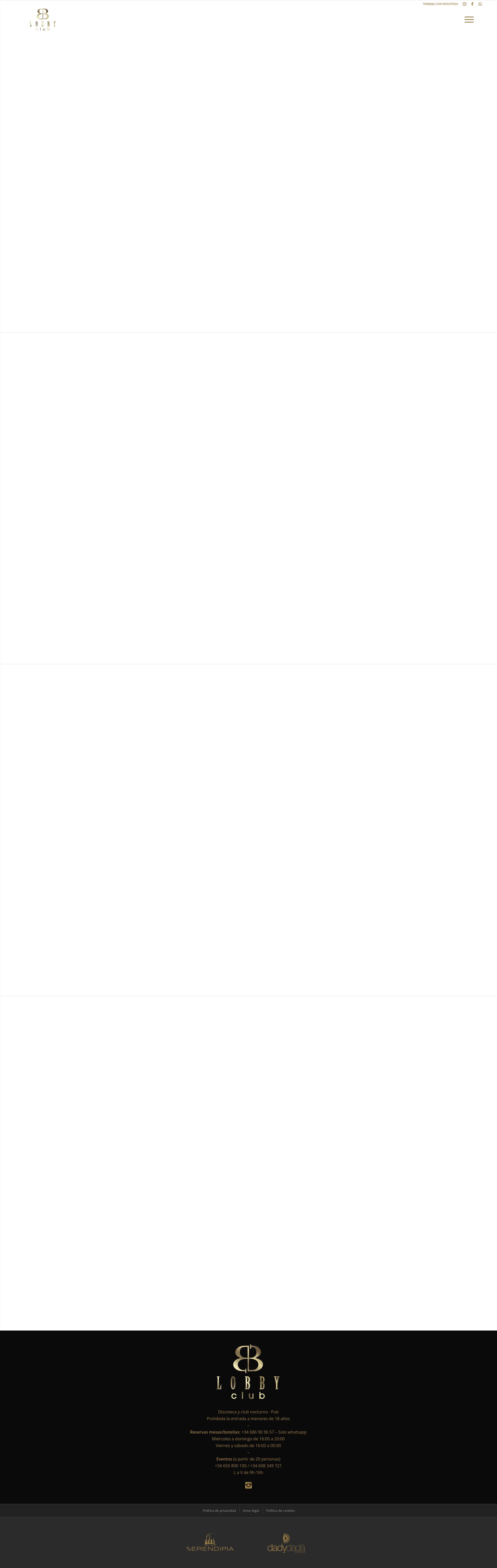This screenshot has height=1568, width=497.
Task: Visit the Dadydada partner site
Action: (286, 1544)
